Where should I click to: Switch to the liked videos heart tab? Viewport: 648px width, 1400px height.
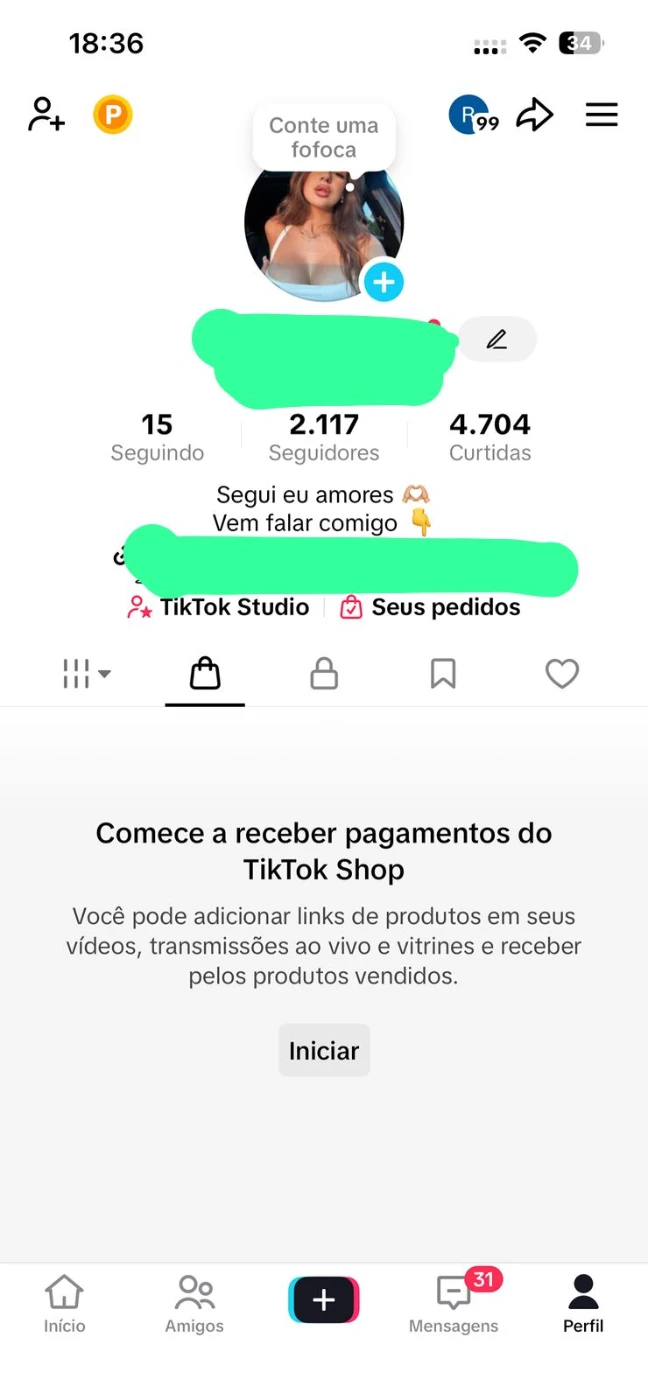(562, 674)
